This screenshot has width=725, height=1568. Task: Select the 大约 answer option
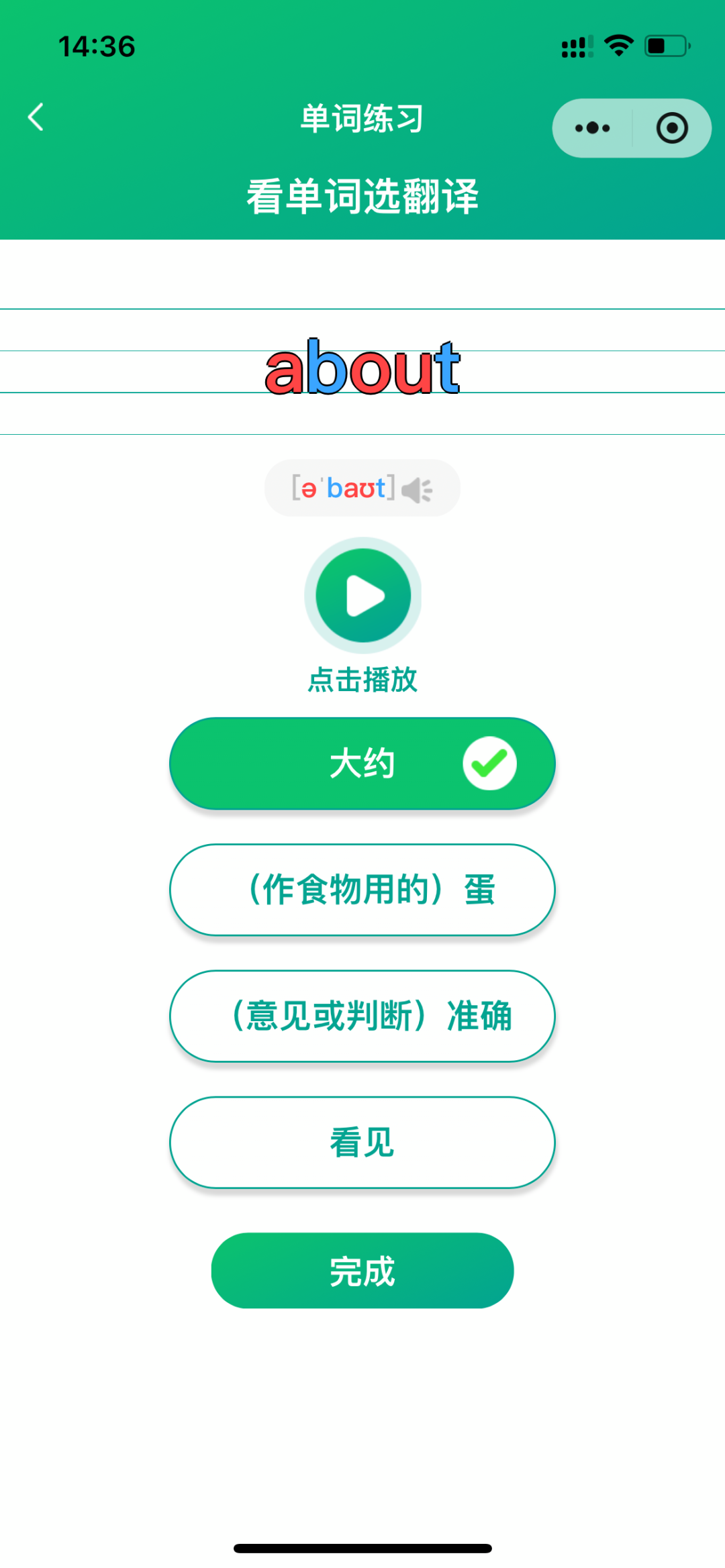(x=362, y=764)
